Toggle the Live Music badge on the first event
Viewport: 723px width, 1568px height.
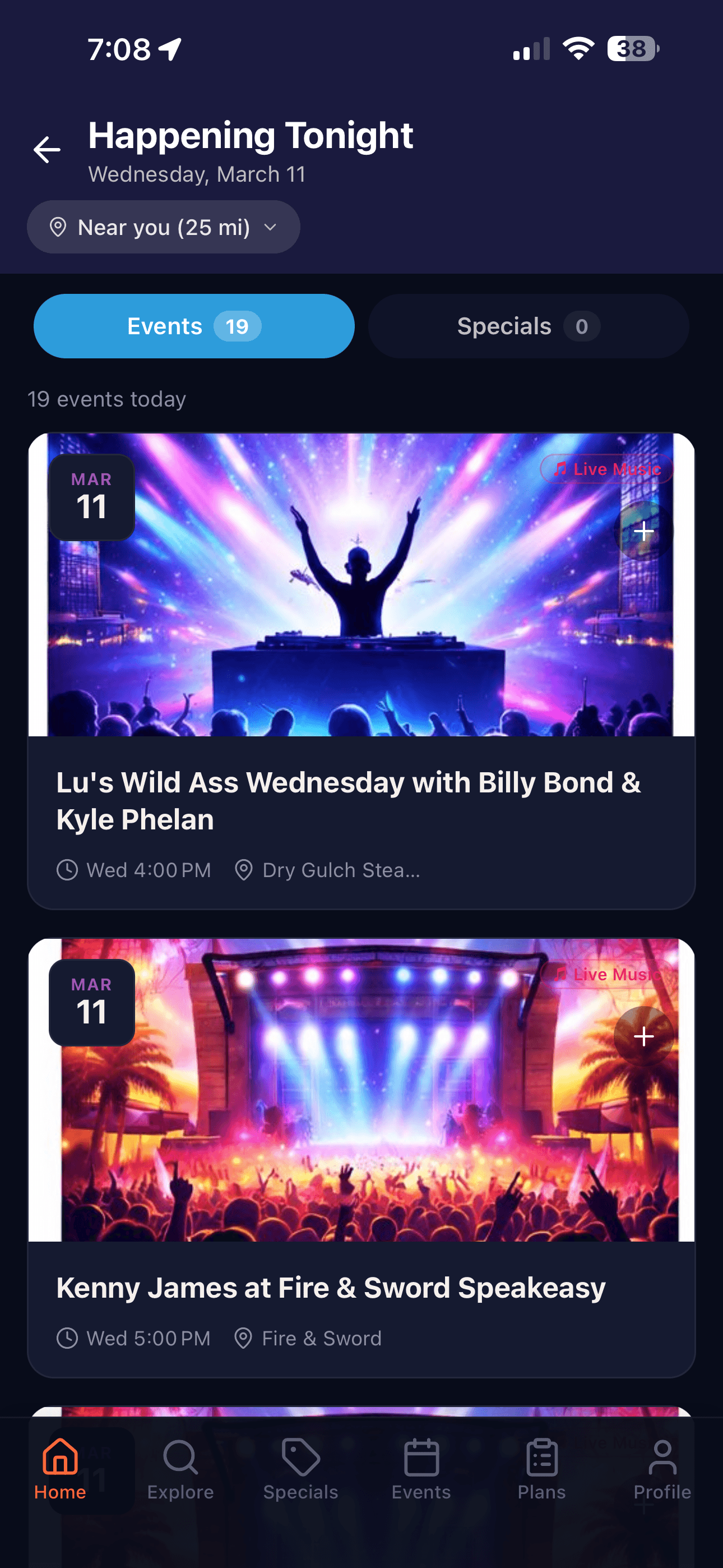pos(606,469)
